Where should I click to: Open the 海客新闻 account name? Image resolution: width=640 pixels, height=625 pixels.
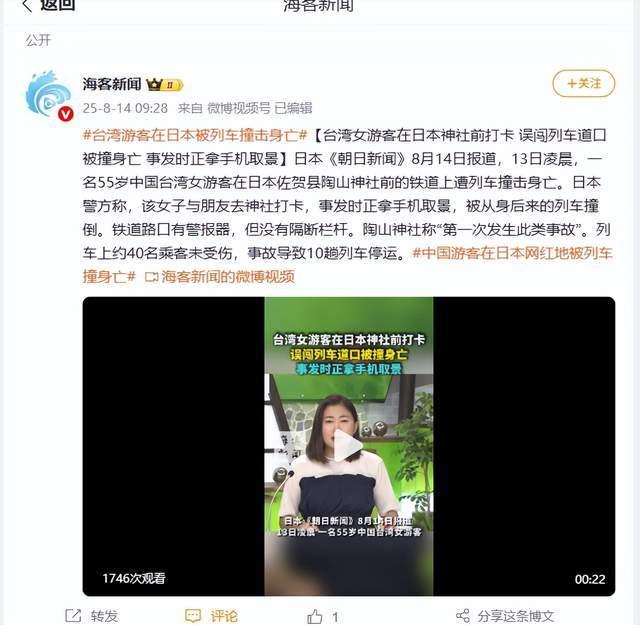click(111, 84)
